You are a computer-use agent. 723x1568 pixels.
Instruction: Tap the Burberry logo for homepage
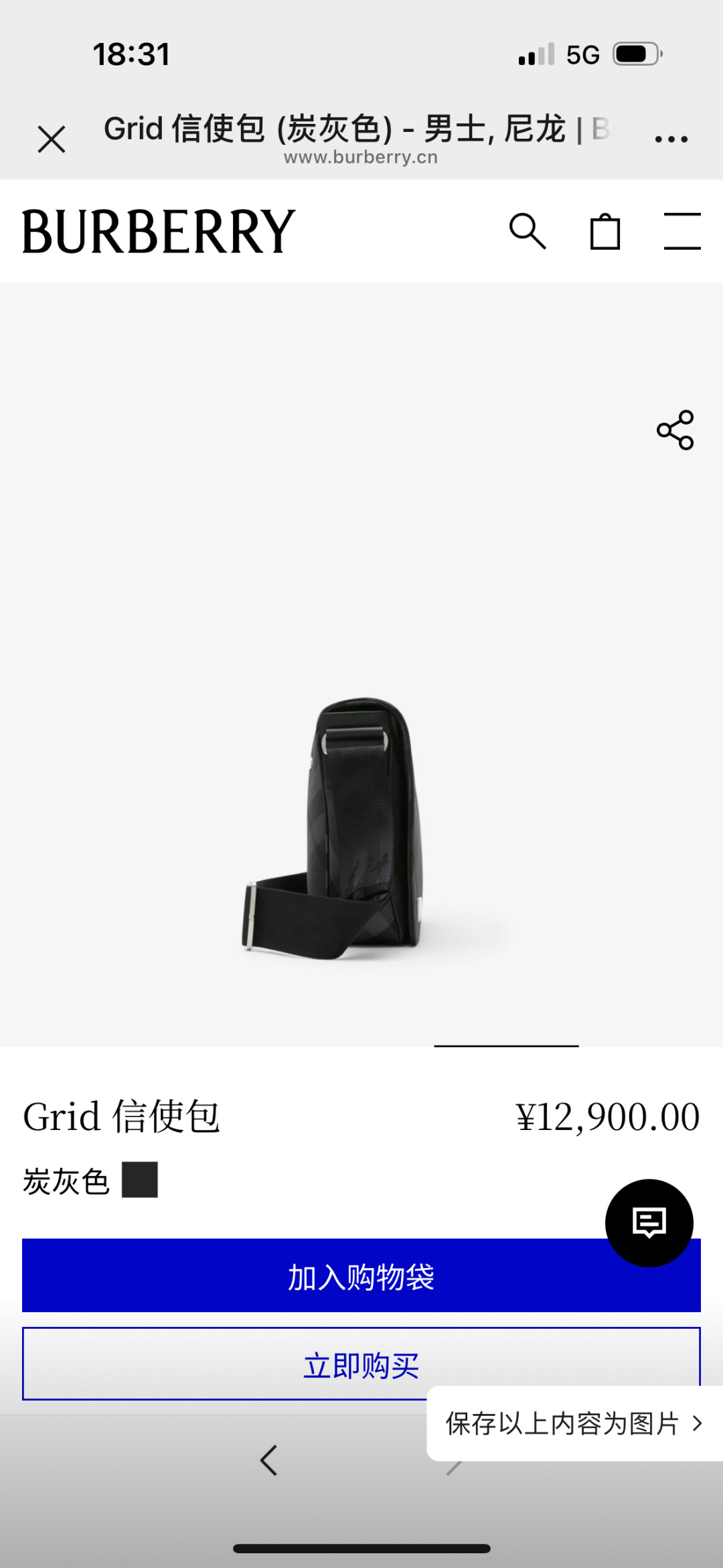point(159,232)
